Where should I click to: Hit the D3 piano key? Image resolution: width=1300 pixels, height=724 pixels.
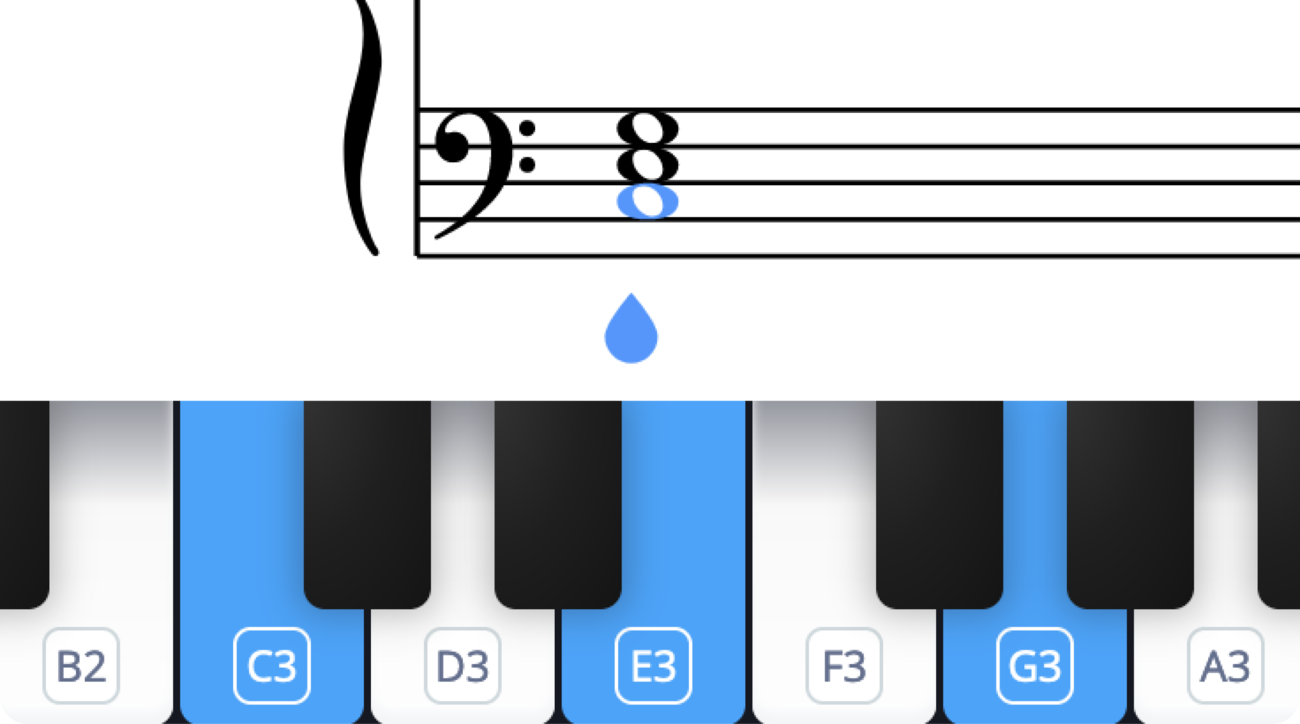tap(463, 665)
